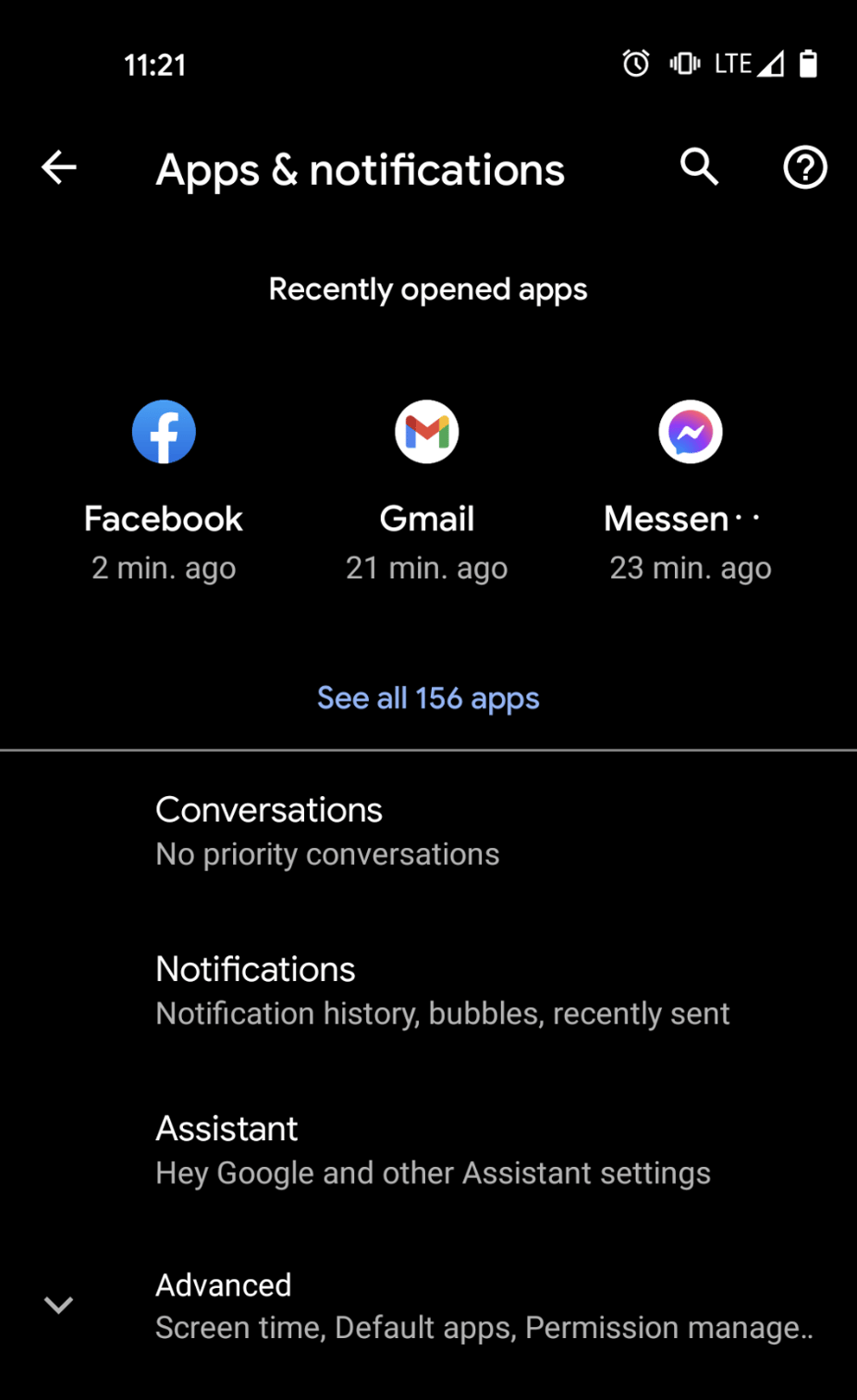Tap the chevron next to Advanced

[58, 1306]
